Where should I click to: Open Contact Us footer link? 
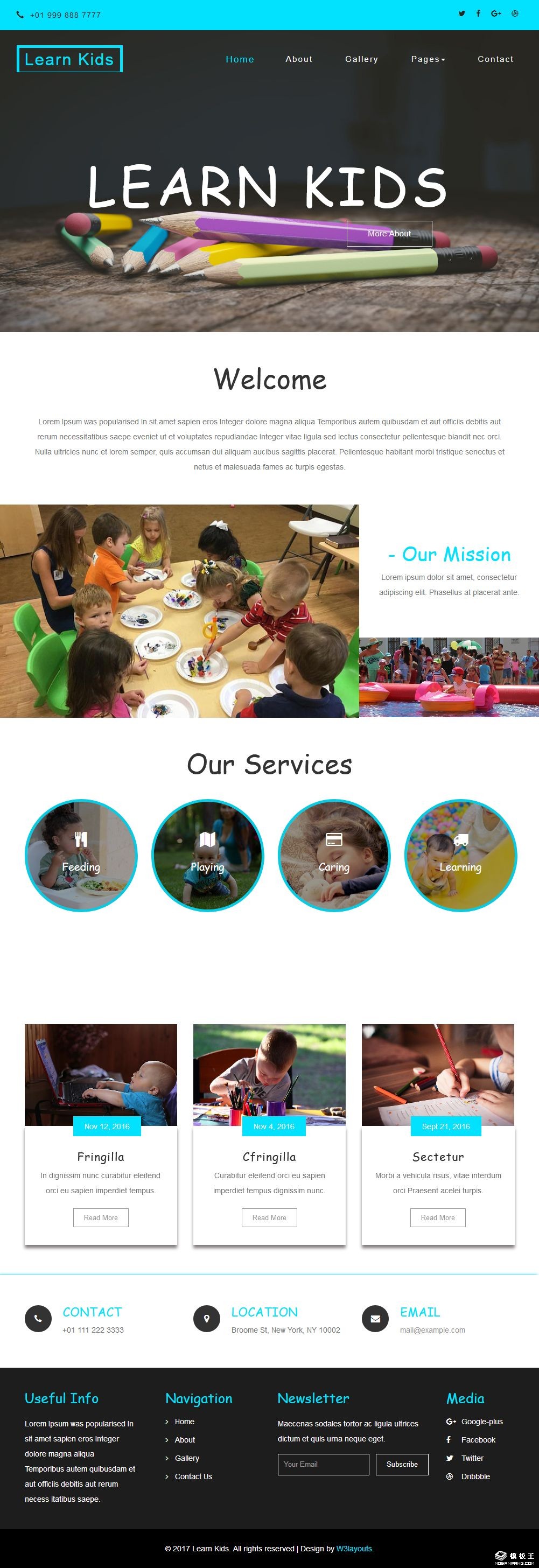(x=193, y=1476)
